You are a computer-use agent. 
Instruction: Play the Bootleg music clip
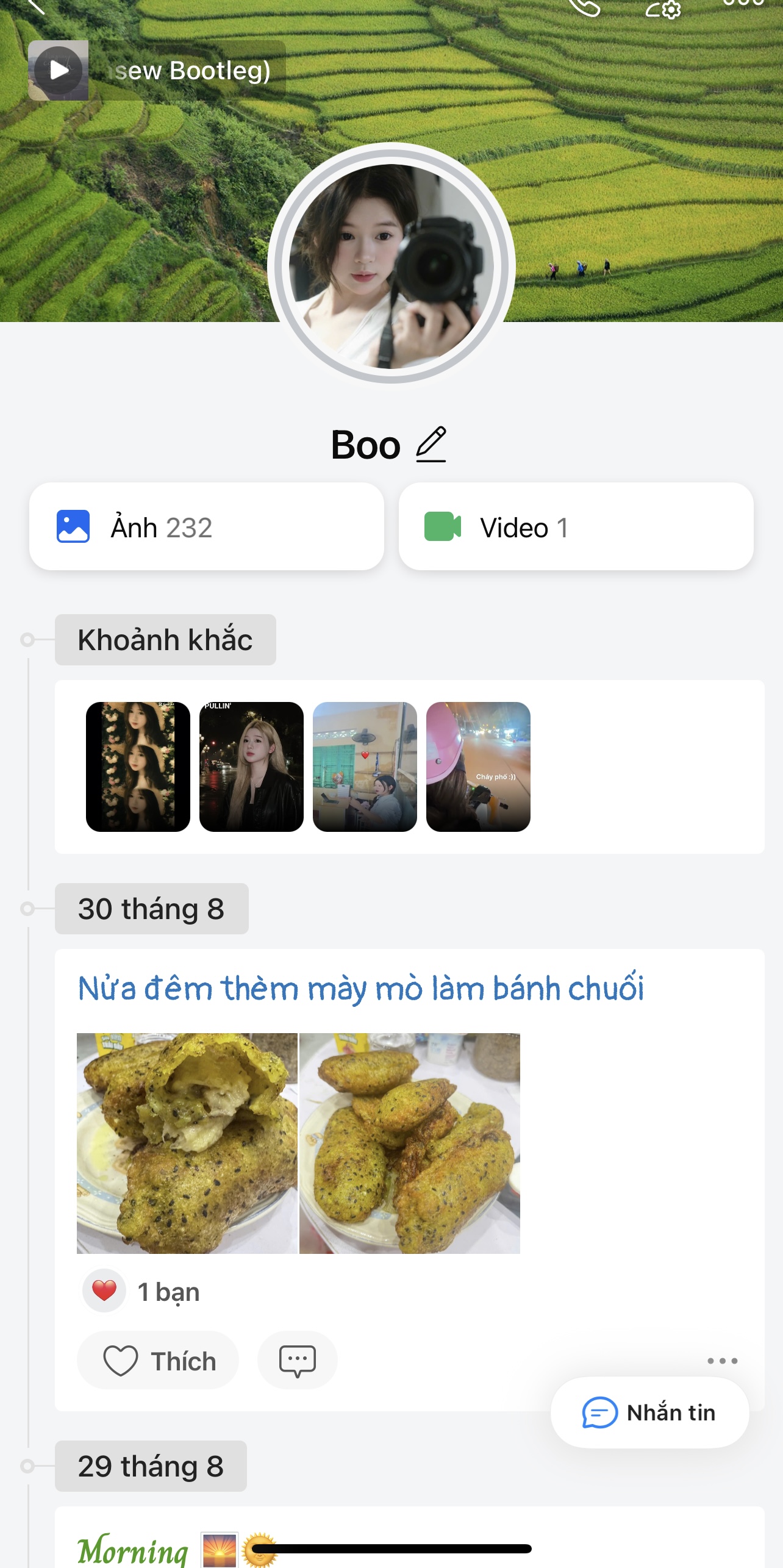[x=59, y=70]
